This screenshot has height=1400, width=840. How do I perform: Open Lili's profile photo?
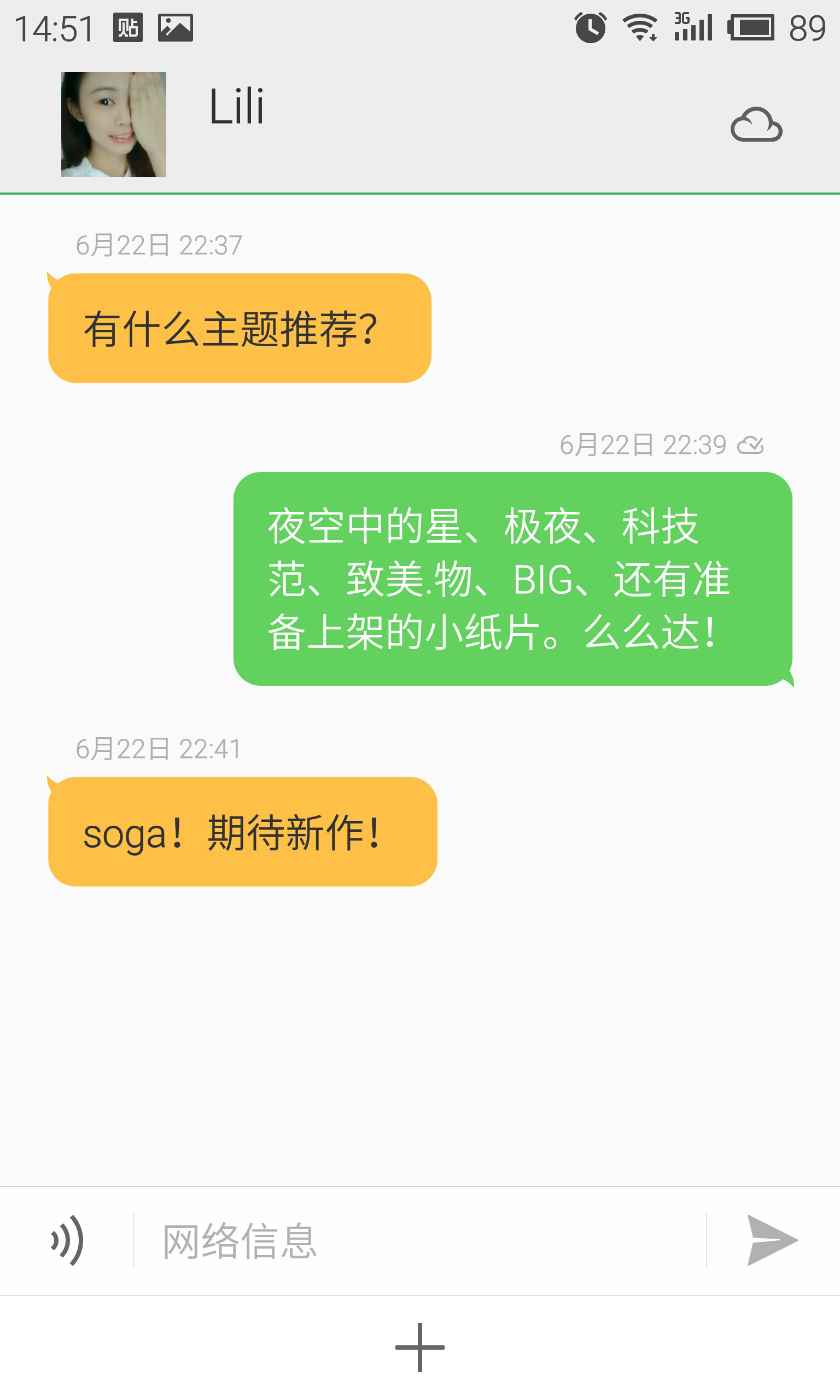tap(113, 125)
